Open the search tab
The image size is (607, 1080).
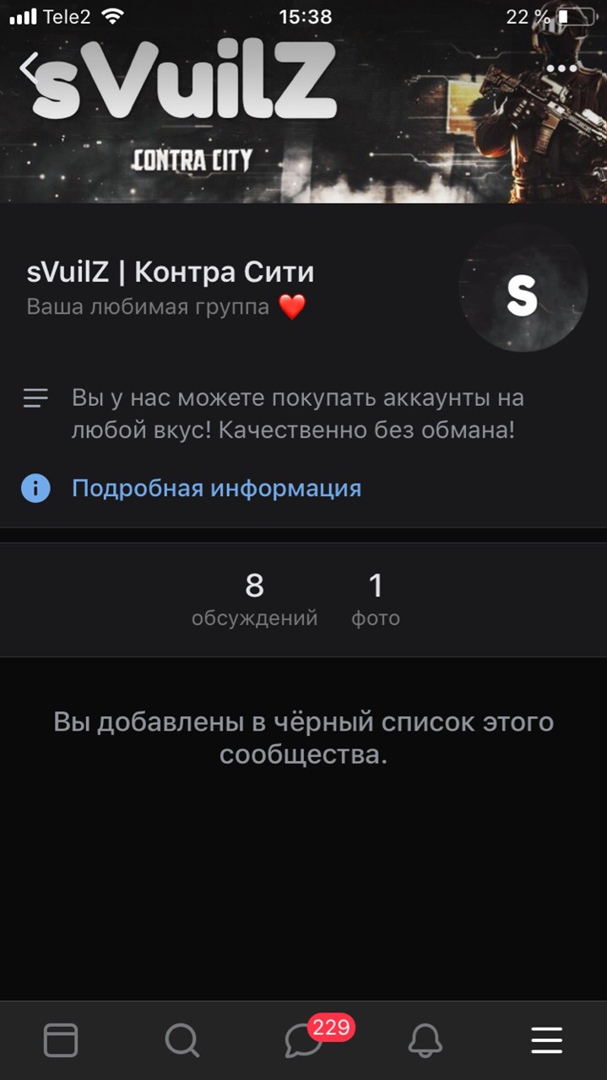(x=182, y=1040)
